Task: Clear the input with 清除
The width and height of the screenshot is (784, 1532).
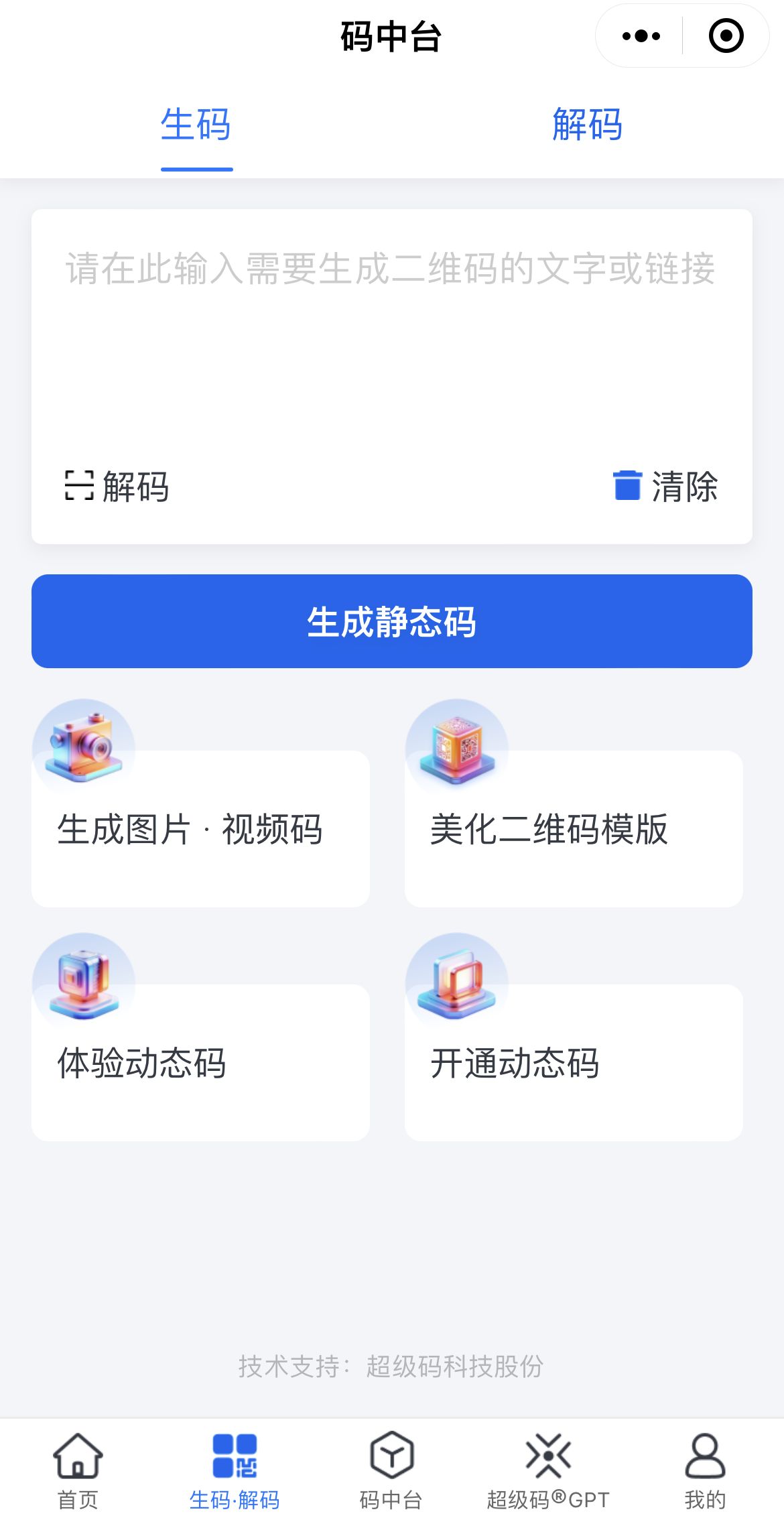Action: tap(666, 487)
